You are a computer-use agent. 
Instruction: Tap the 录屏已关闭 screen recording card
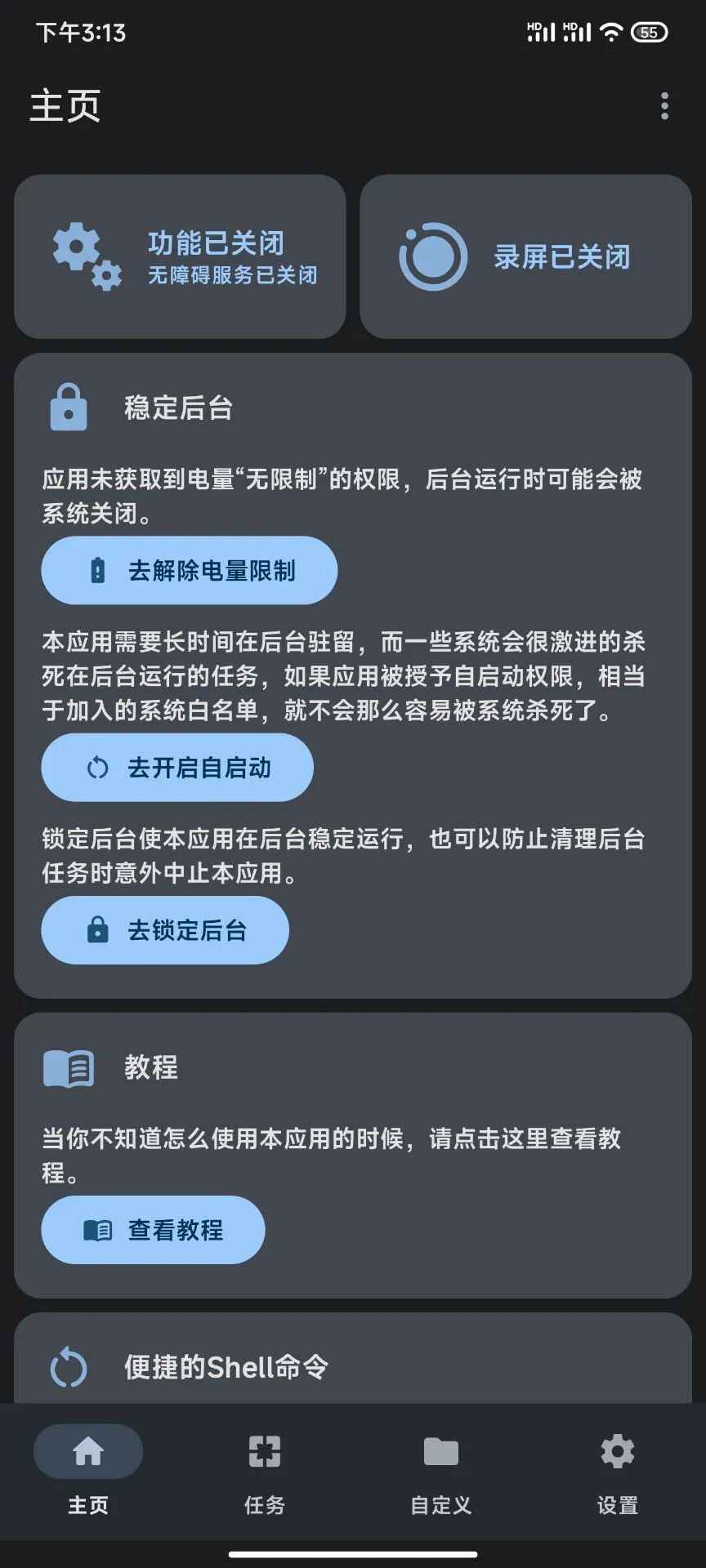tap(525, 256)
